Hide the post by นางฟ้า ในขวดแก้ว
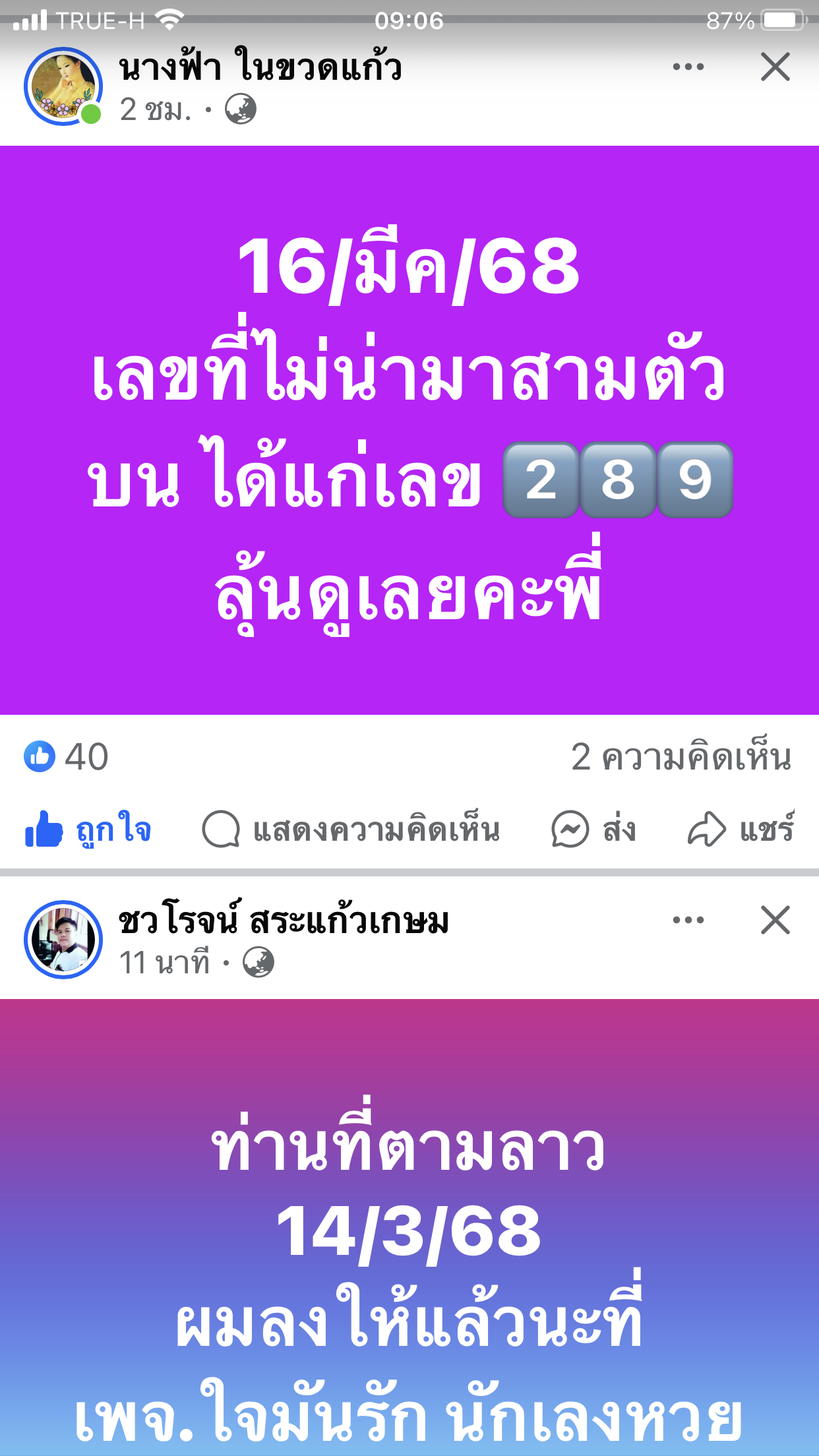The image size is (819, 1456). coord(775,67)
